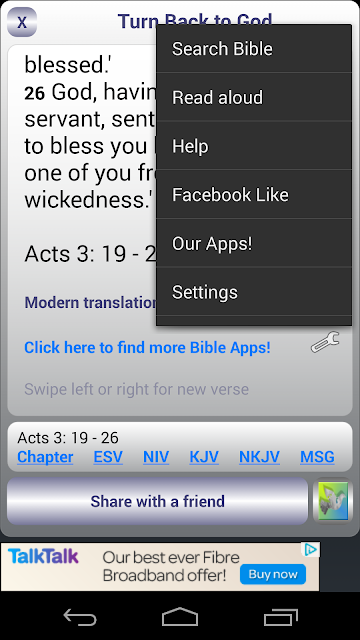Select Search Bible from the menu
The image size is (360, 640).
254,49
